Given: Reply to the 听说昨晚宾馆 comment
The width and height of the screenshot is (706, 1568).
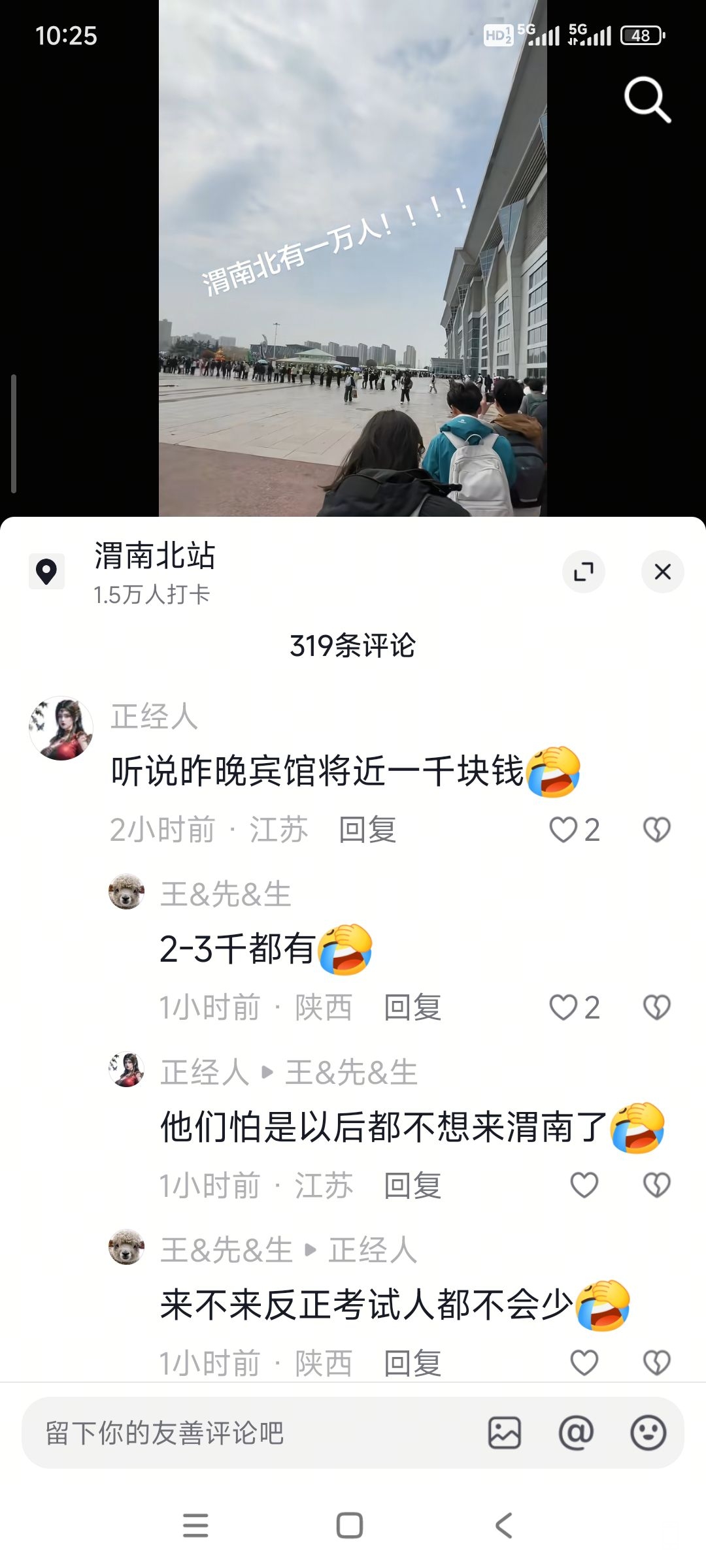Looking at the screenshot, I should [367, 830].
